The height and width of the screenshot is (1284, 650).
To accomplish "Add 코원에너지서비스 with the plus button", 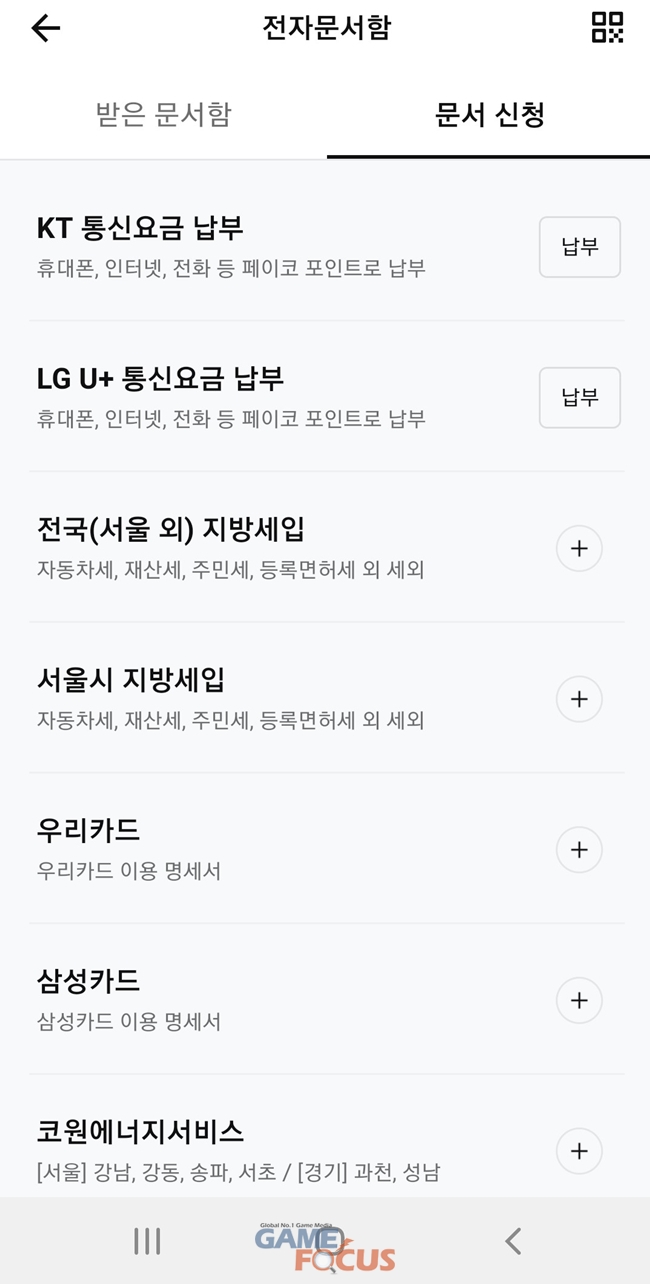I will (579, 1151).
